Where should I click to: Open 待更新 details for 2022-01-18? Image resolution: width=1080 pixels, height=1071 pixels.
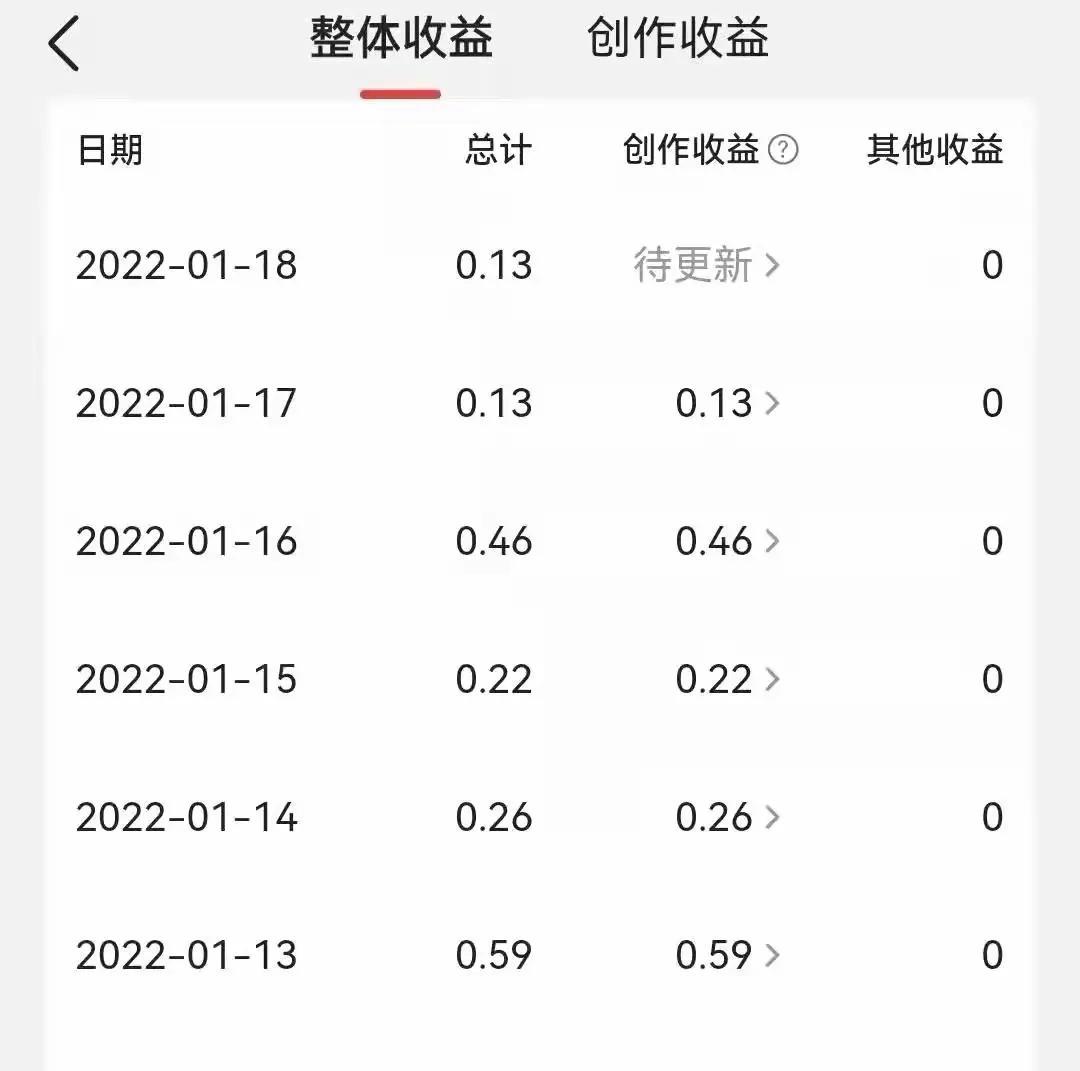(706, 265)
